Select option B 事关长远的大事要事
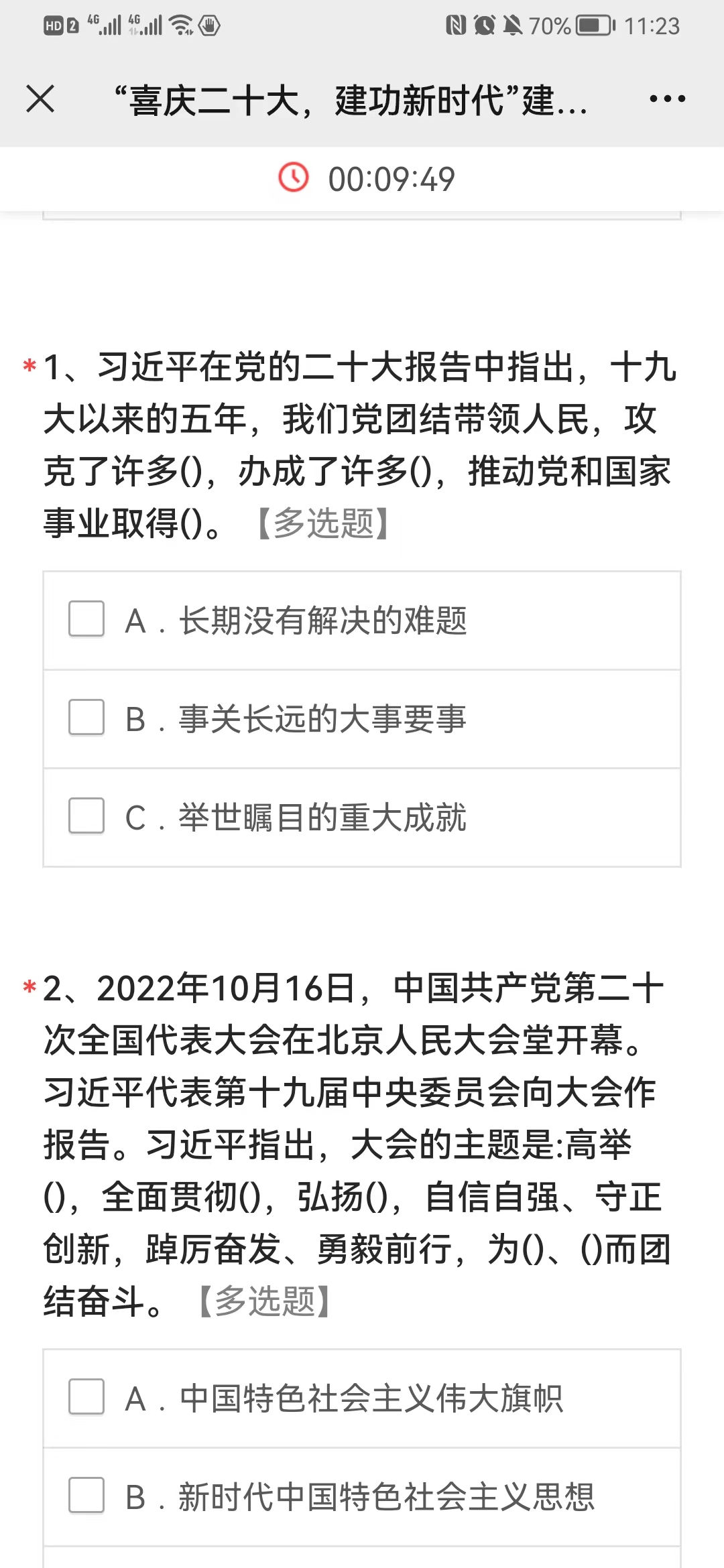Image resolution: width=724 pixels, height=1568 pixels. (86, 717)
